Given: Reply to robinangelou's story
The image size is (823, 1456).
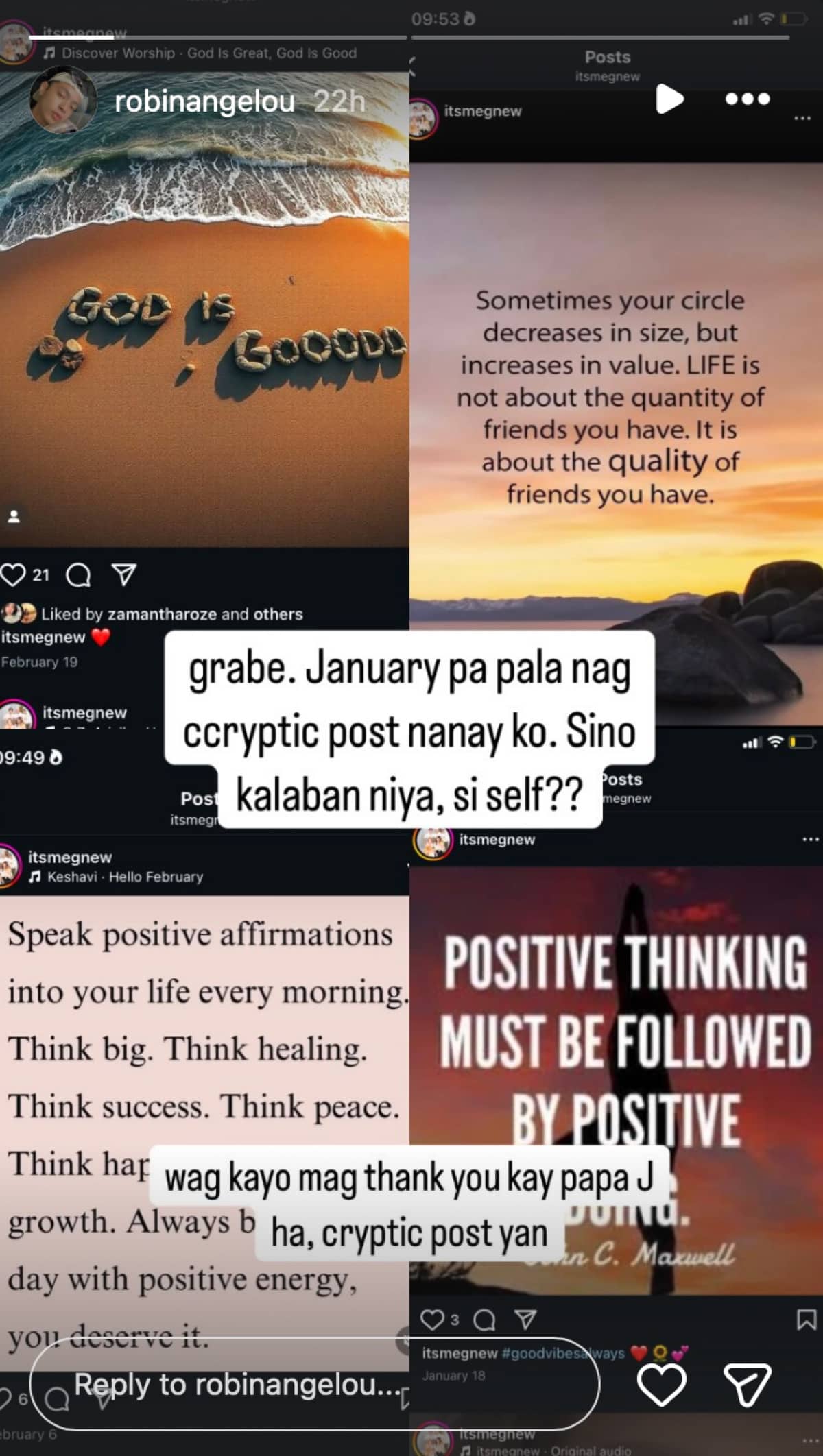Looking at the screenshot, I should pyautogui.click(x=315, y=1384).
